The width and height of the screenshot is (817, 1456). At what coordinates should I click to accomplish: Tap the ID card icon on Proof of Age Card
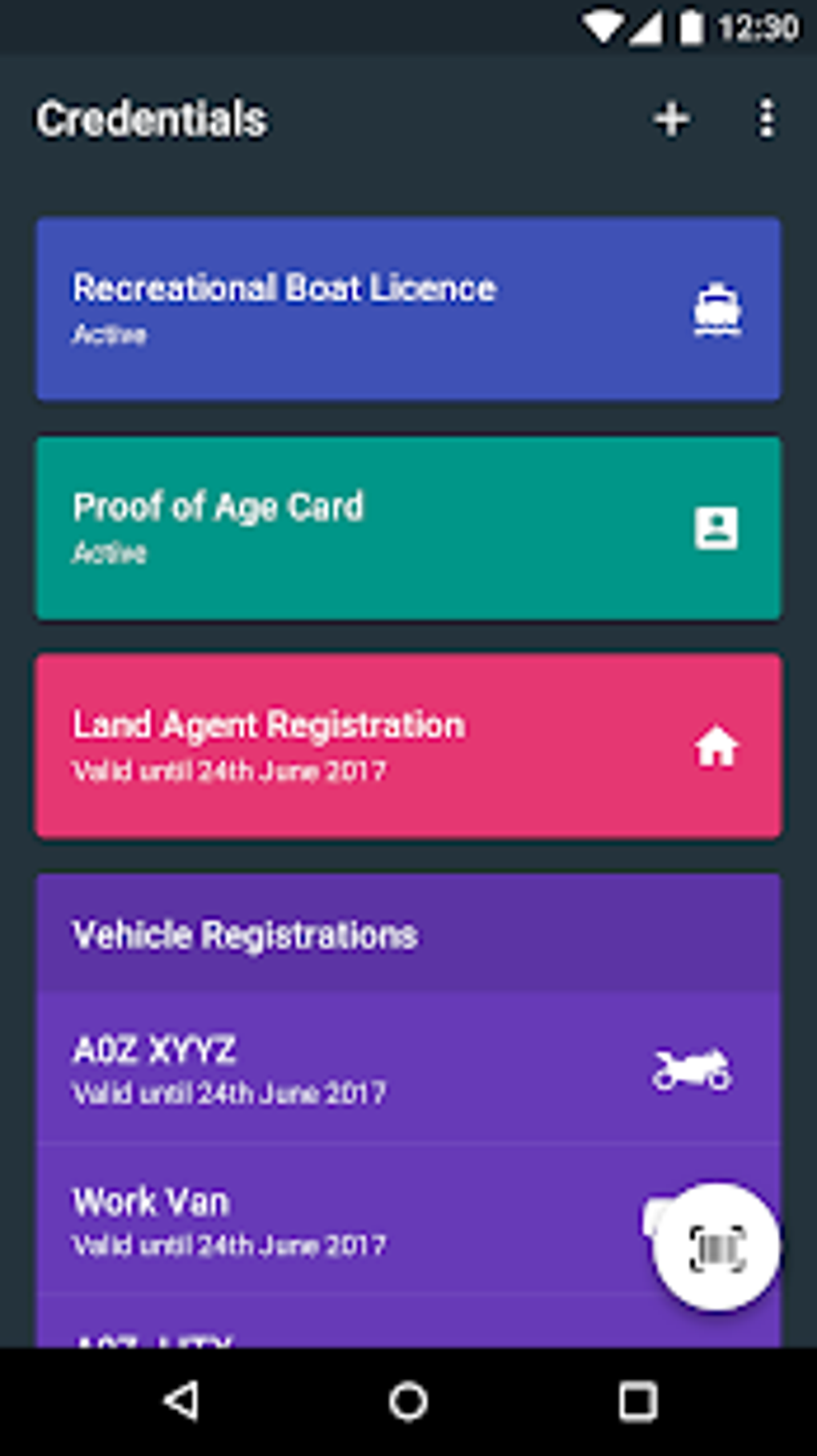pos(717,526)
